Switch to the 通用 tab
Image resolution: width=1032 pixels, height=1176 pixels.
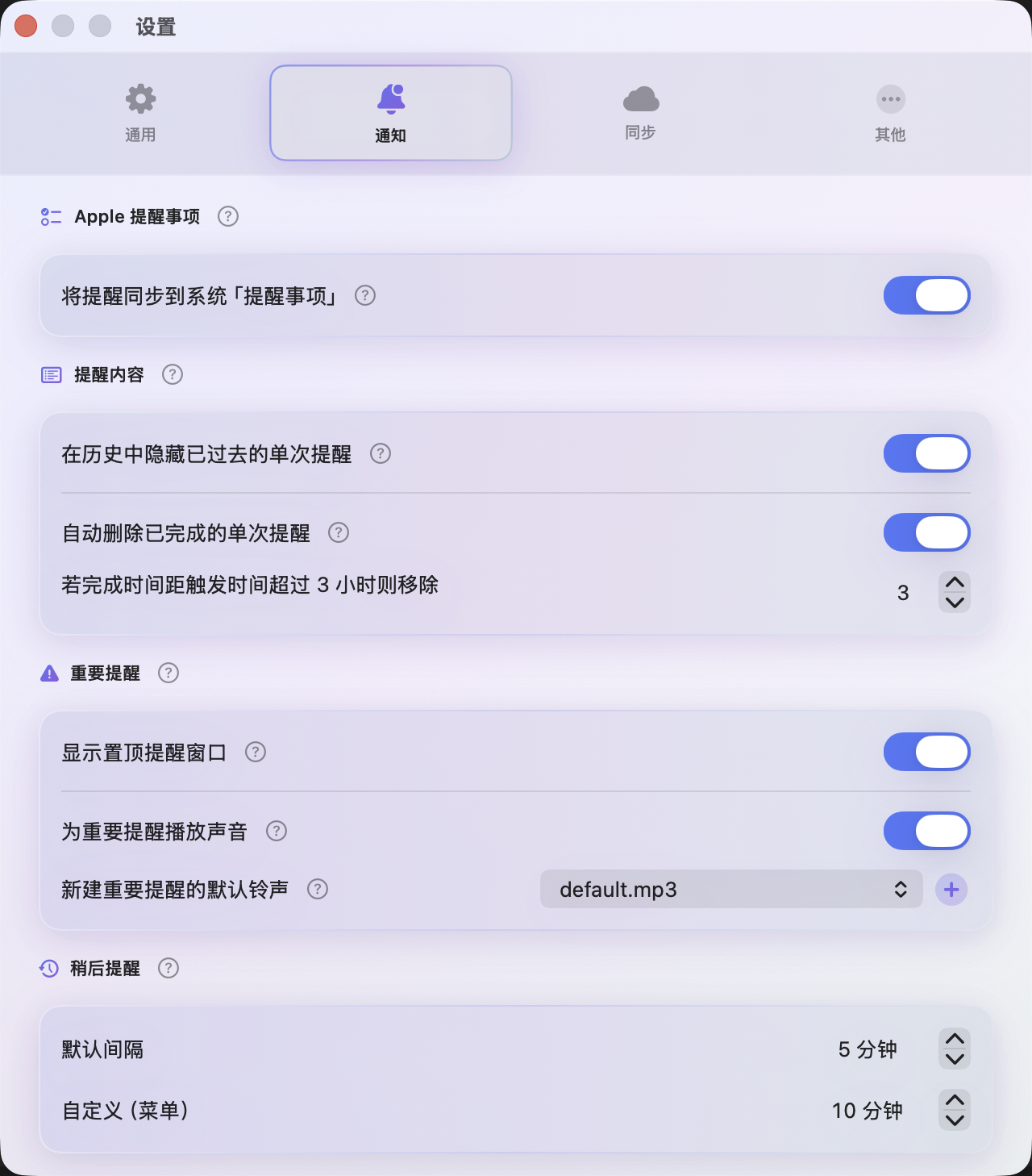[x=140, y=113]
